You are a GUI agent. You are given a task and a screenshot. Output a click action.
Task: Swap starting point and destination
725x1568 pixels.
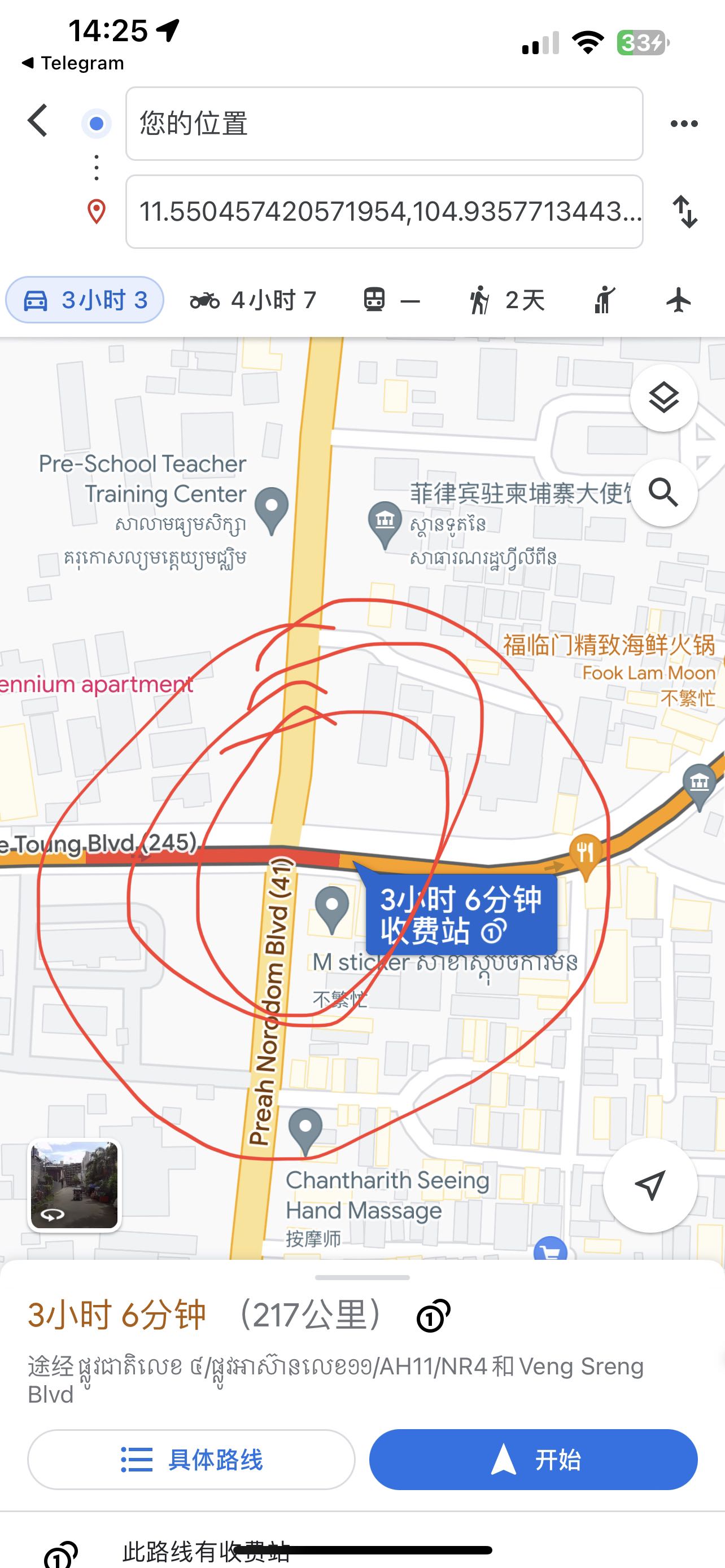[685, 212]
